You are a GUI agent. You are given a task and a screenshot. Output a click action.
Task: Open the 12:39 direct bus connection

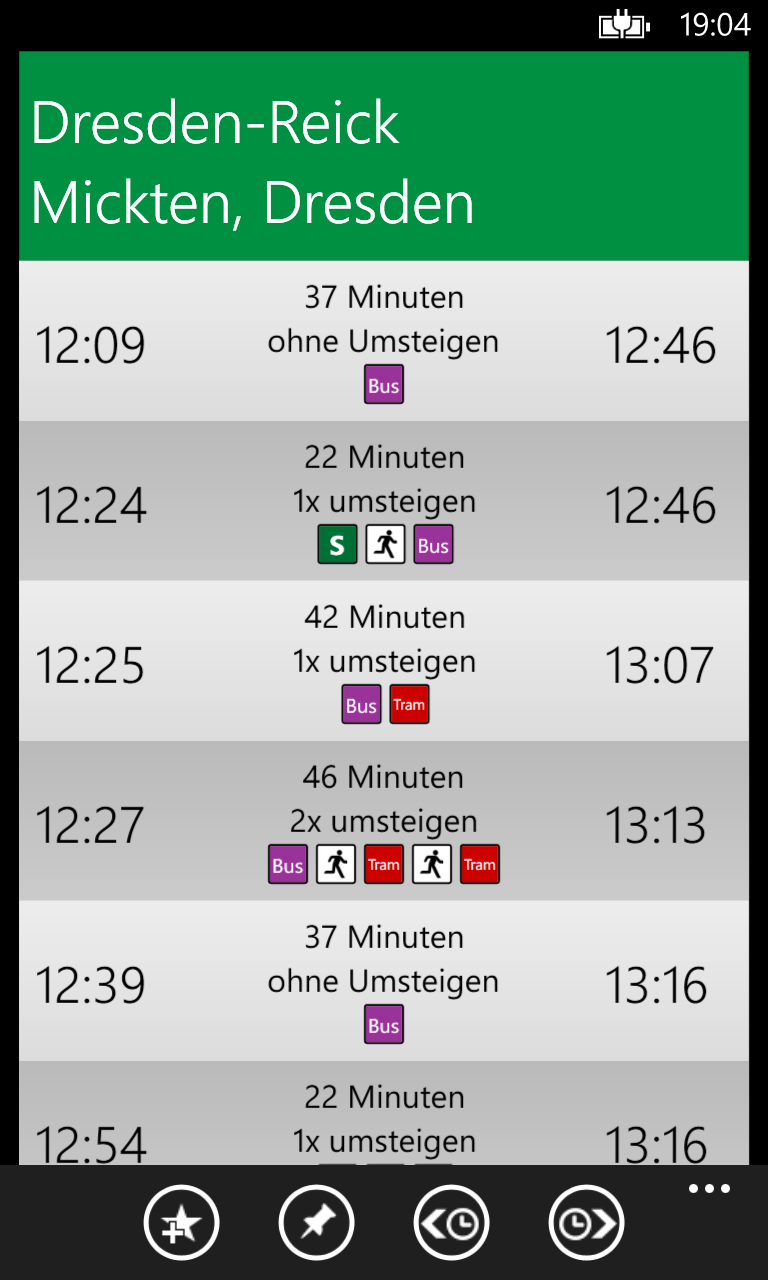tap(384, 981)
